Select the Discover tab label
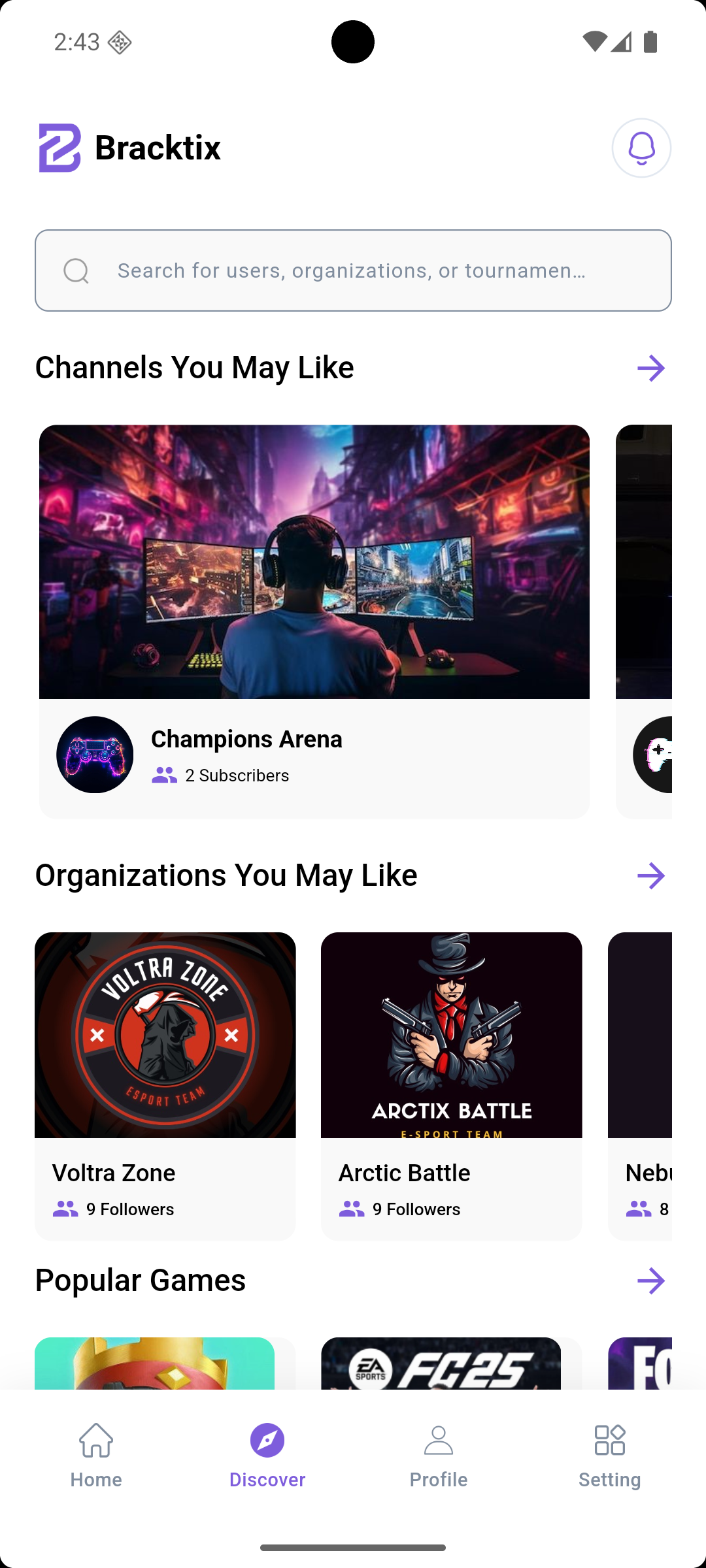The width and height of the screenshot is (706, 1568). (x=267, y=1480)
